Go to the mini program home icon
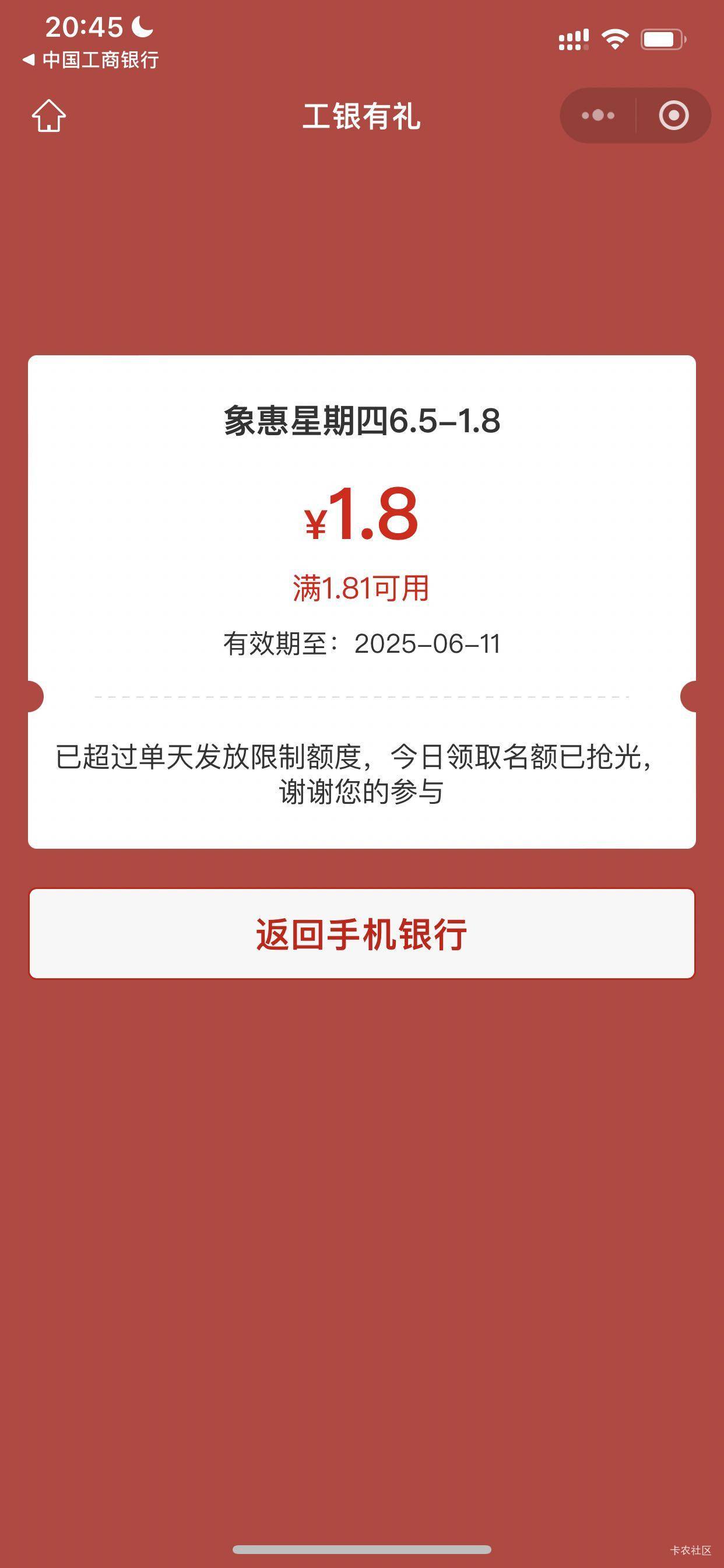Viewport: 724px width, 1568px height. 48,116
